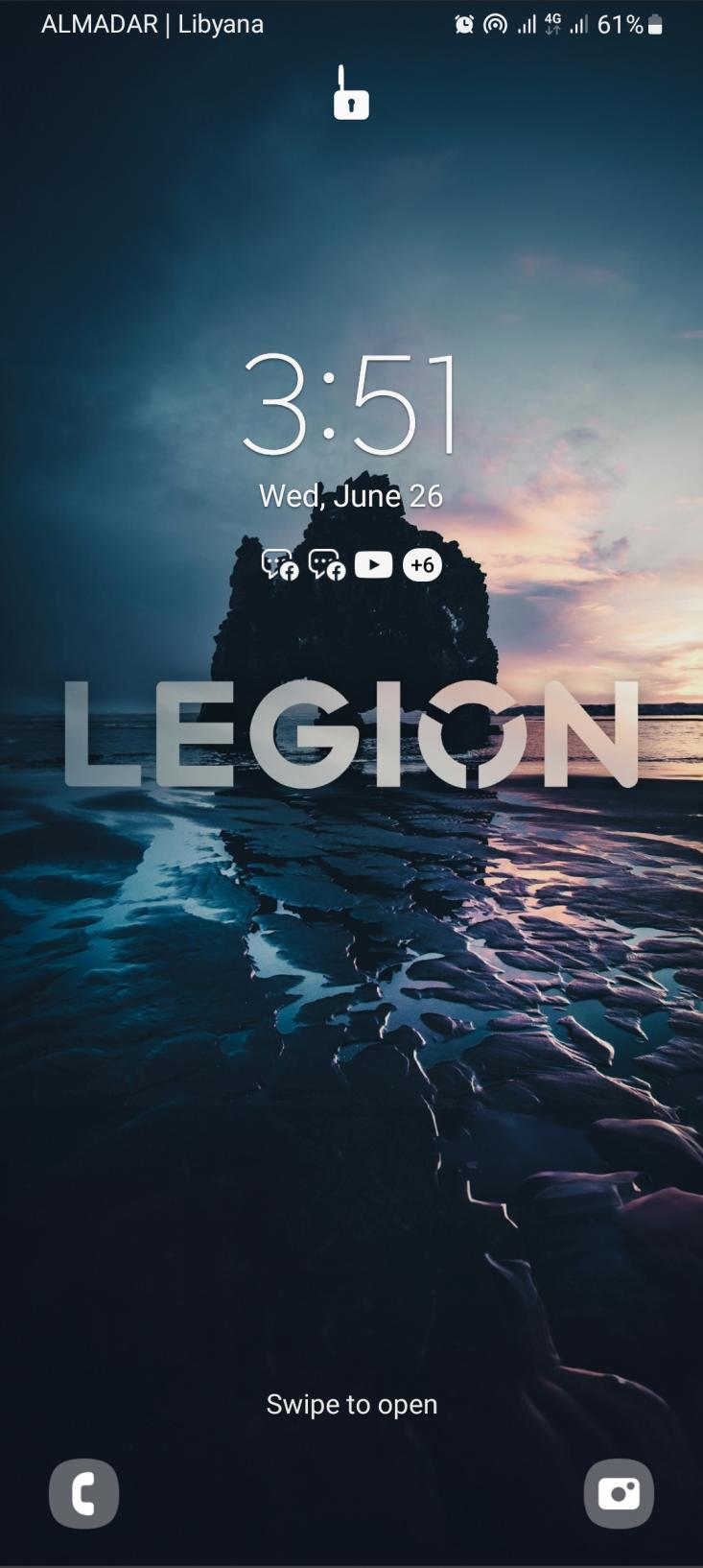This screenshot has width=703, height=1568.
Task: Tap the first Facebook Messenger notification icon
Action: (279, 564)
